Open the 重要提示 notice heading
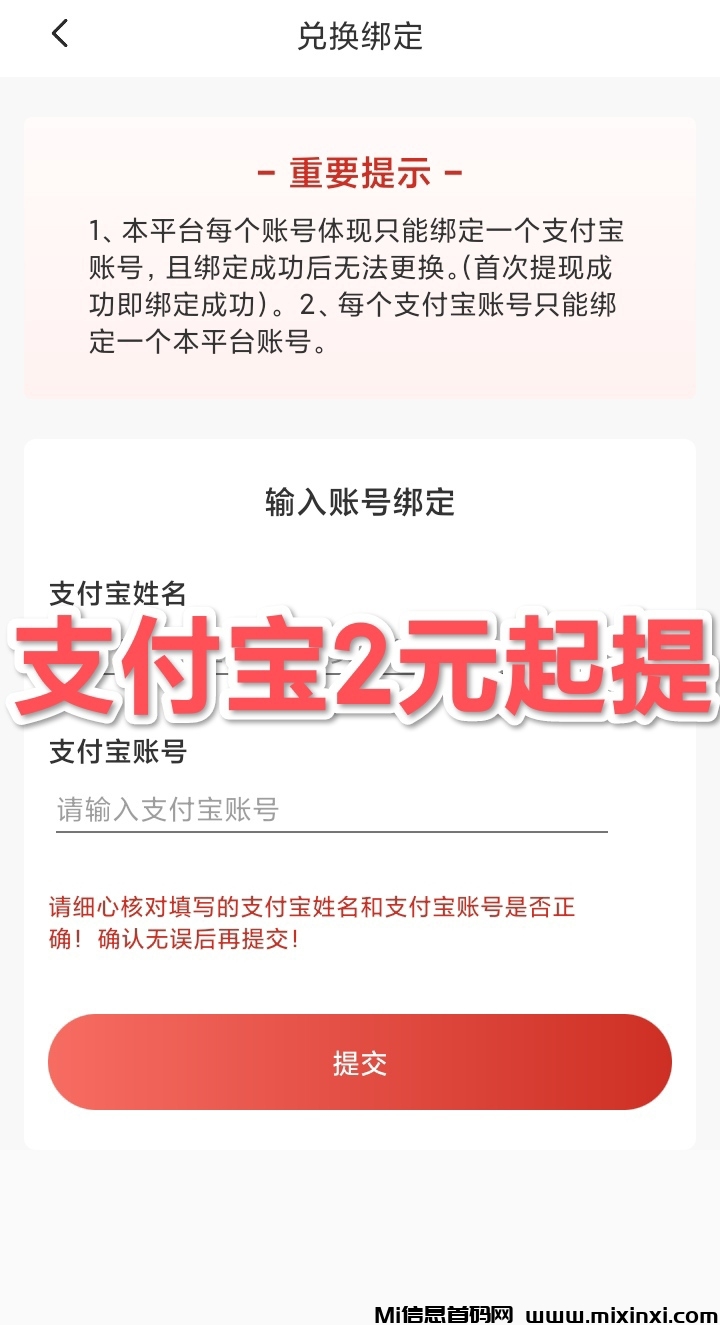 358,172
